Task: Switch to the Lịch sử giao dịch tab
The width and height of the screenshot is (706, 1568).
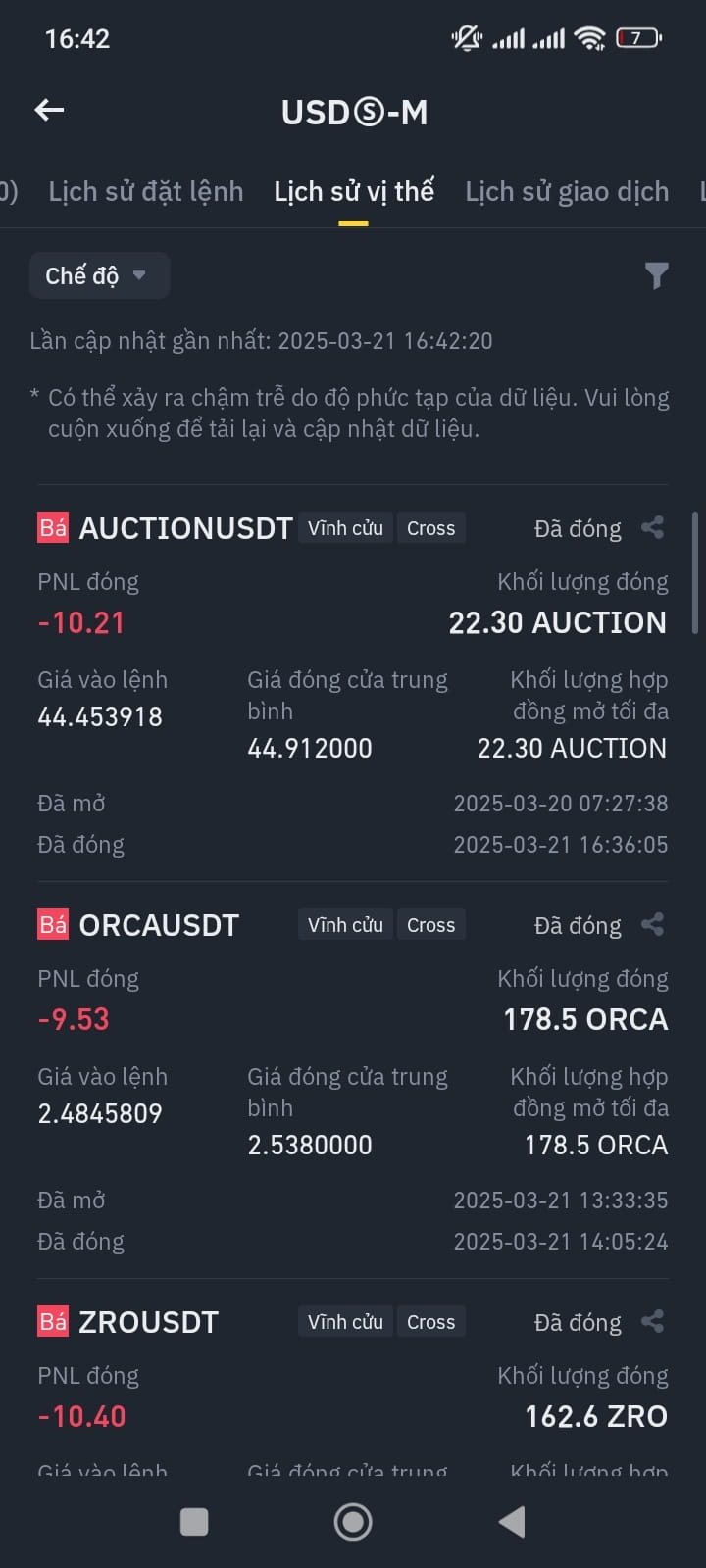Action: 567,192
